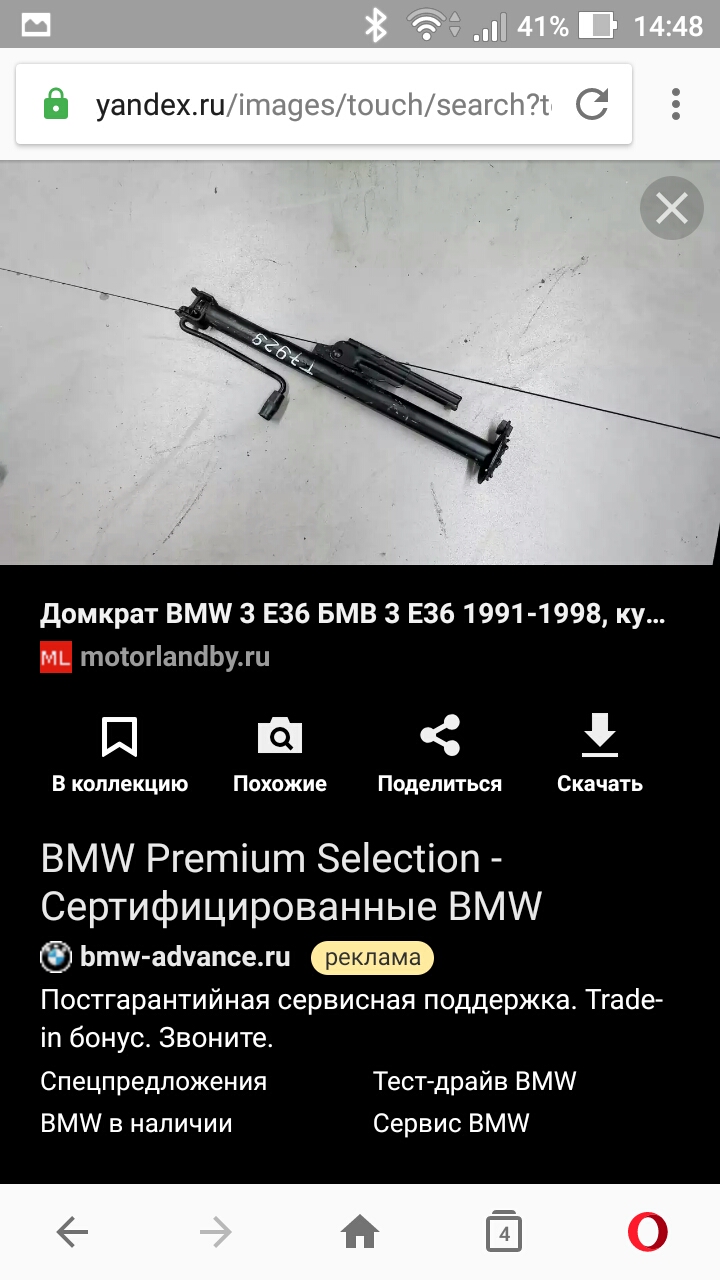Go back to the previous page
The width and height of the screenshot is (720, 1280).
72,1232
